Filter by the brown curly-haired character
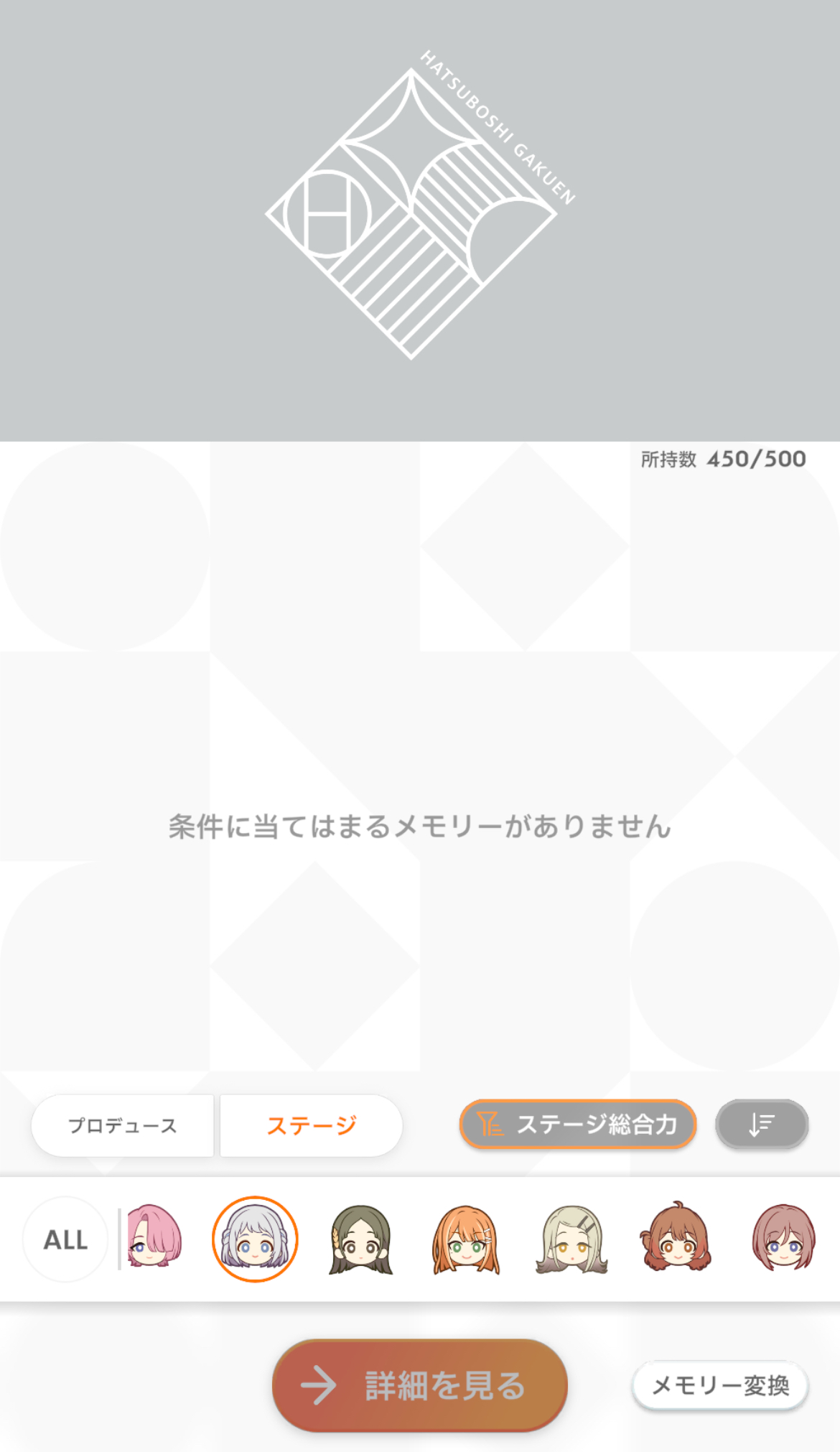This screenshot has width=840, height=1452. pos(676,1238)
